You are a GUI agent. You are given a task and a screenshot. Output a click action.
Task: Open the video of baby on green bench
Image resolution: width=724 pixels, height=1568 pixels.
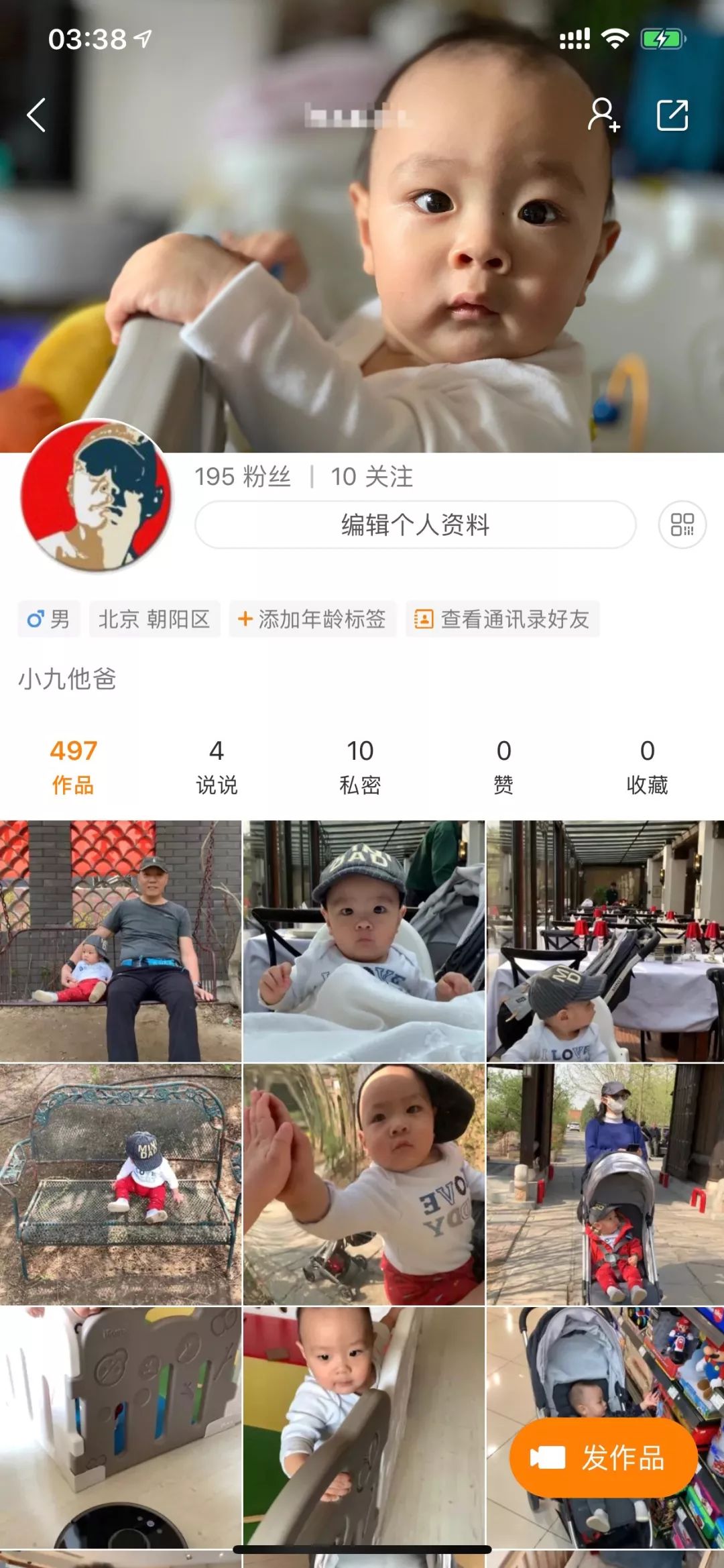(x=121, y=1184)
